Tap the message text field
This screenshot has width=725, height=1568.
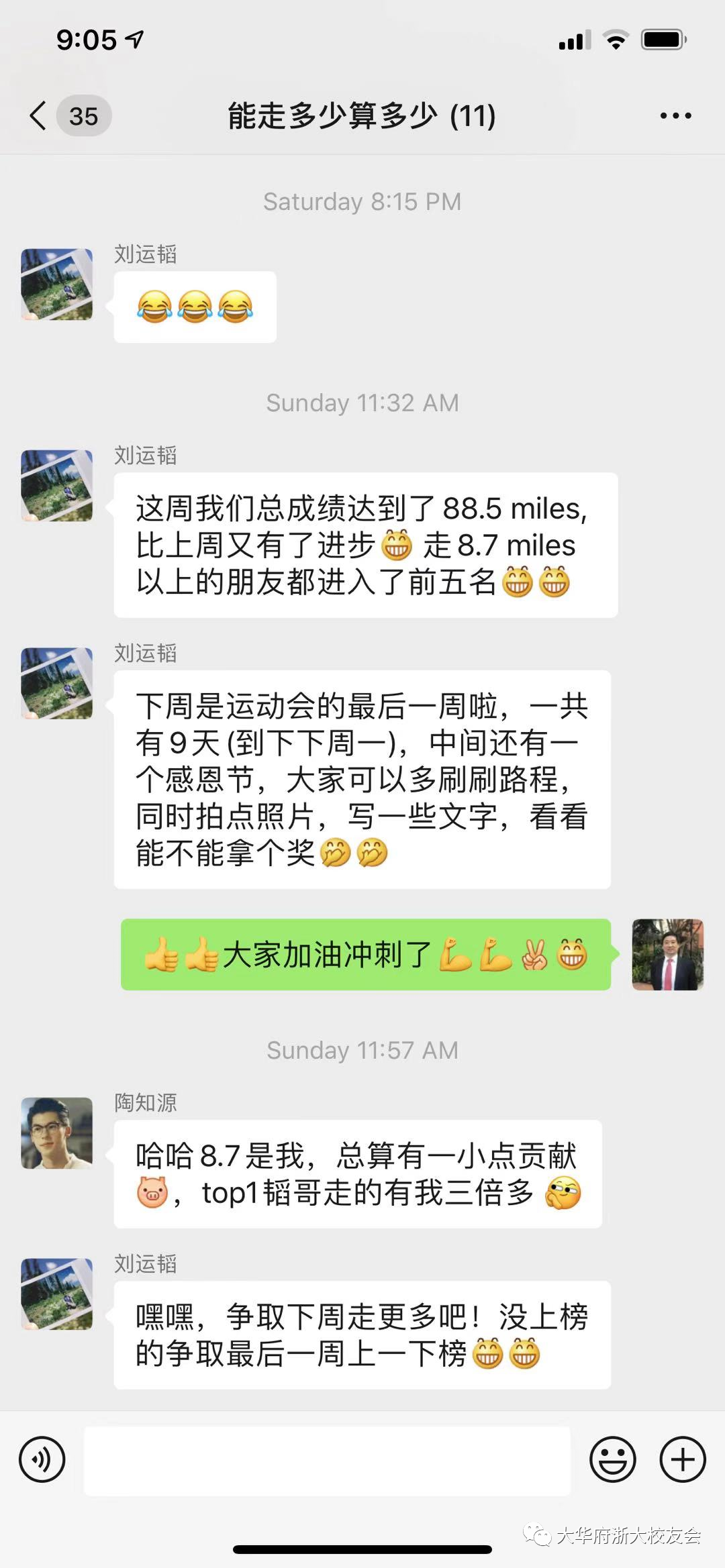click(327, 1461)
